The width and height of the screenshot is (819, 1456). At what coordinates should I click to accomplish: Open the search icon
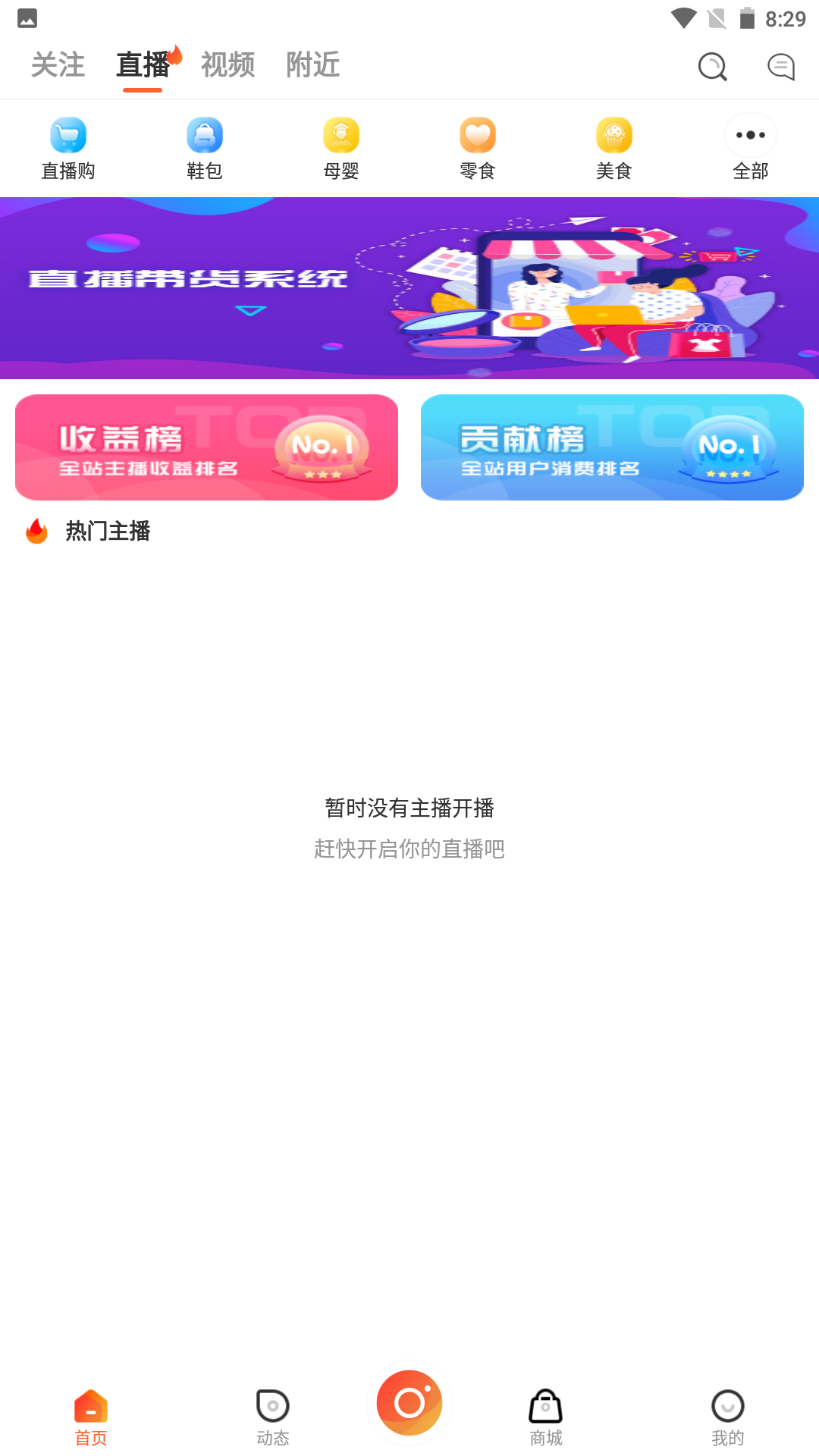pyautogui.click(x=712, y=67)
